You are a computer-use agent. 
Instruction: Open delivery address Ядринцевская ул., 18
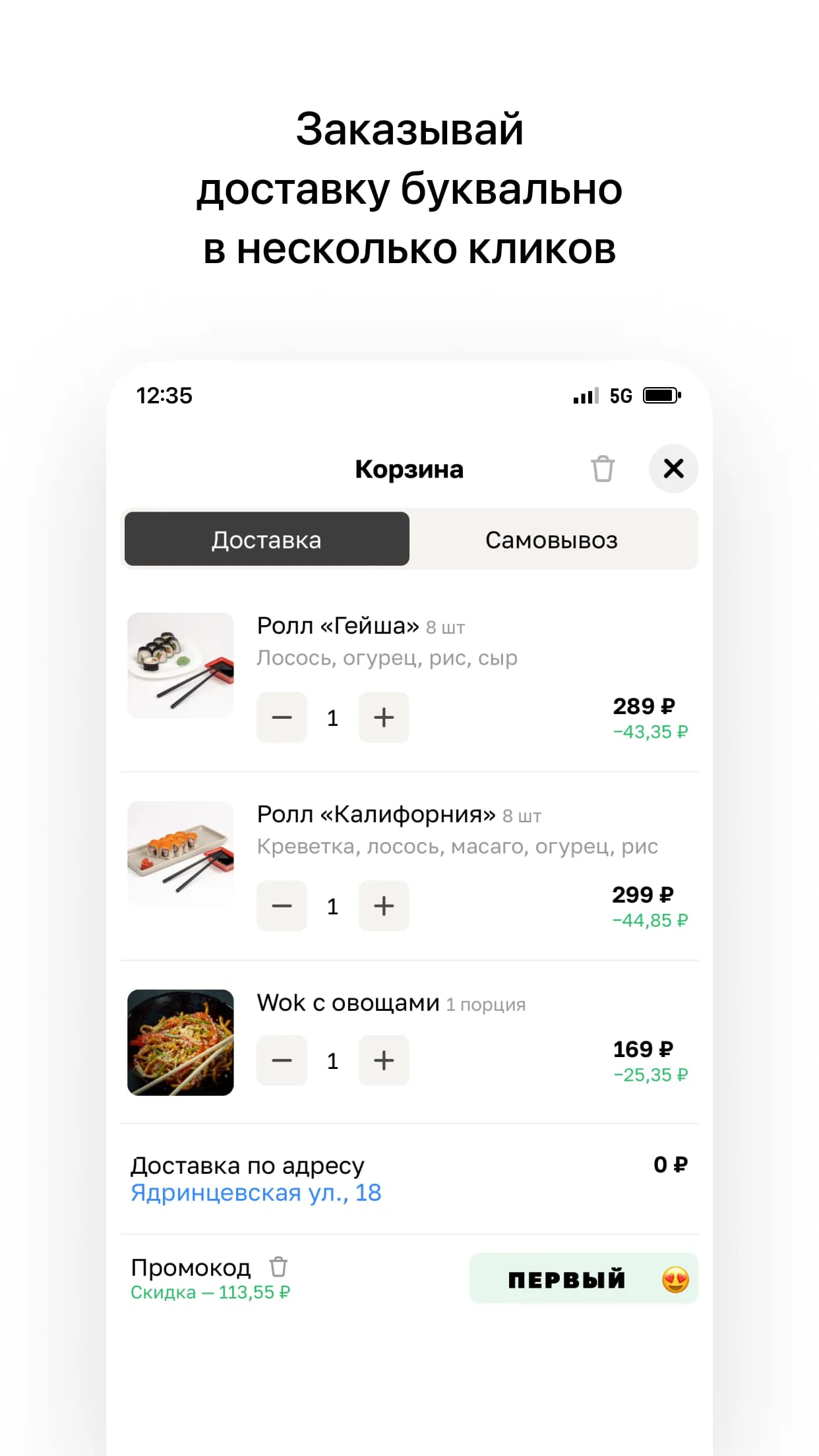(x=257, y=1192)
